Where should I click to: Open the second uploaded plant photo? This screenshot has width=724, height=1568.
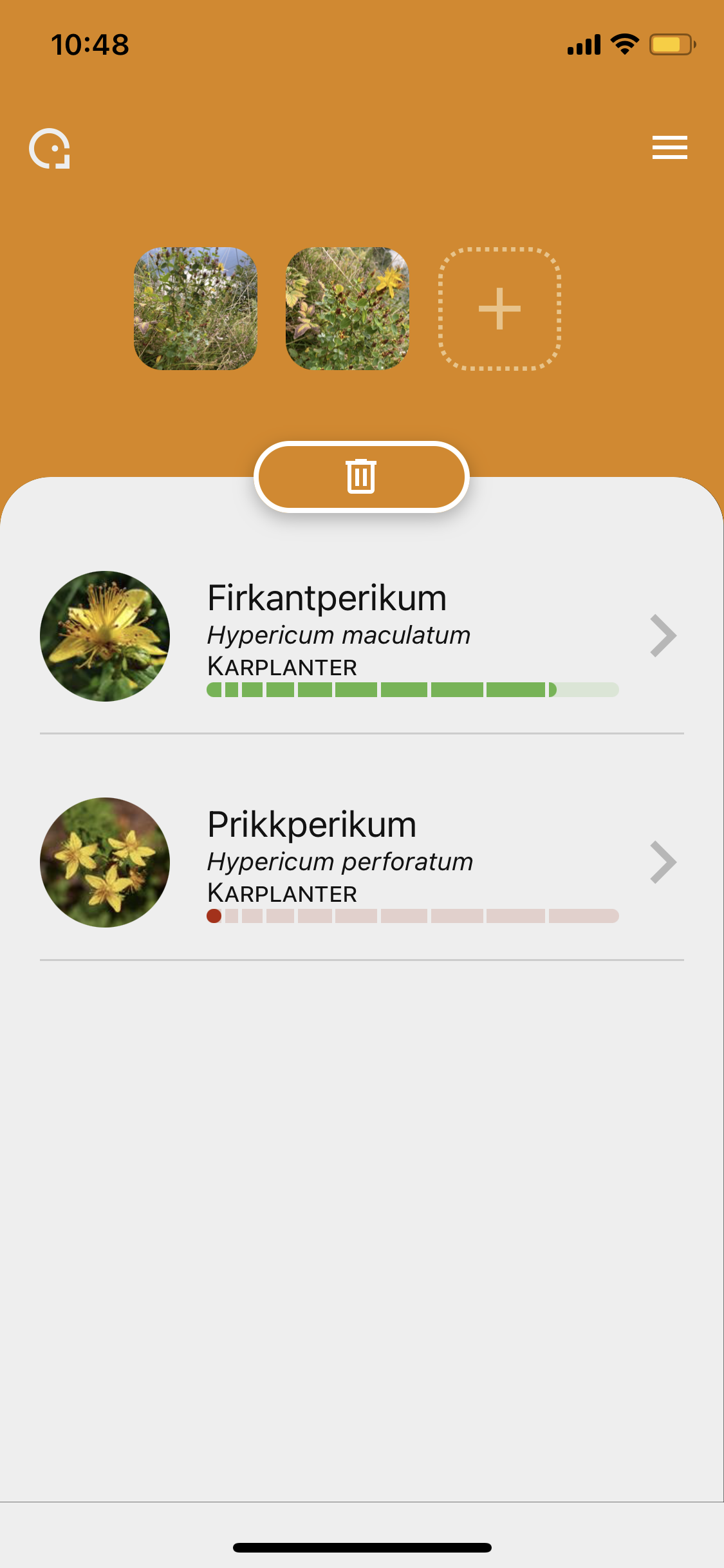(x=348, y=308)
